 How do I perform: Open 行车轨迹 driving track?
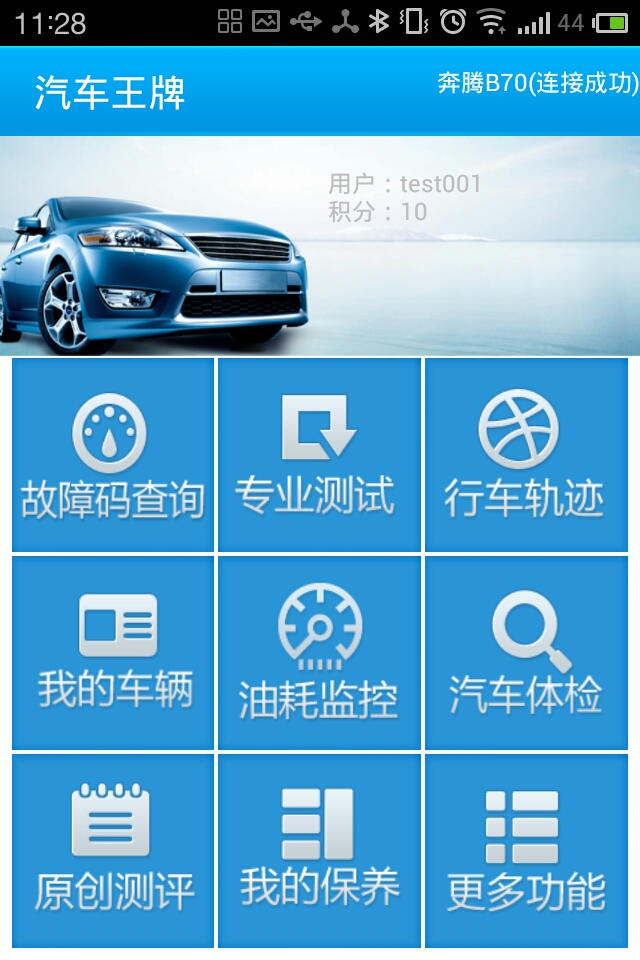[526, 455]
